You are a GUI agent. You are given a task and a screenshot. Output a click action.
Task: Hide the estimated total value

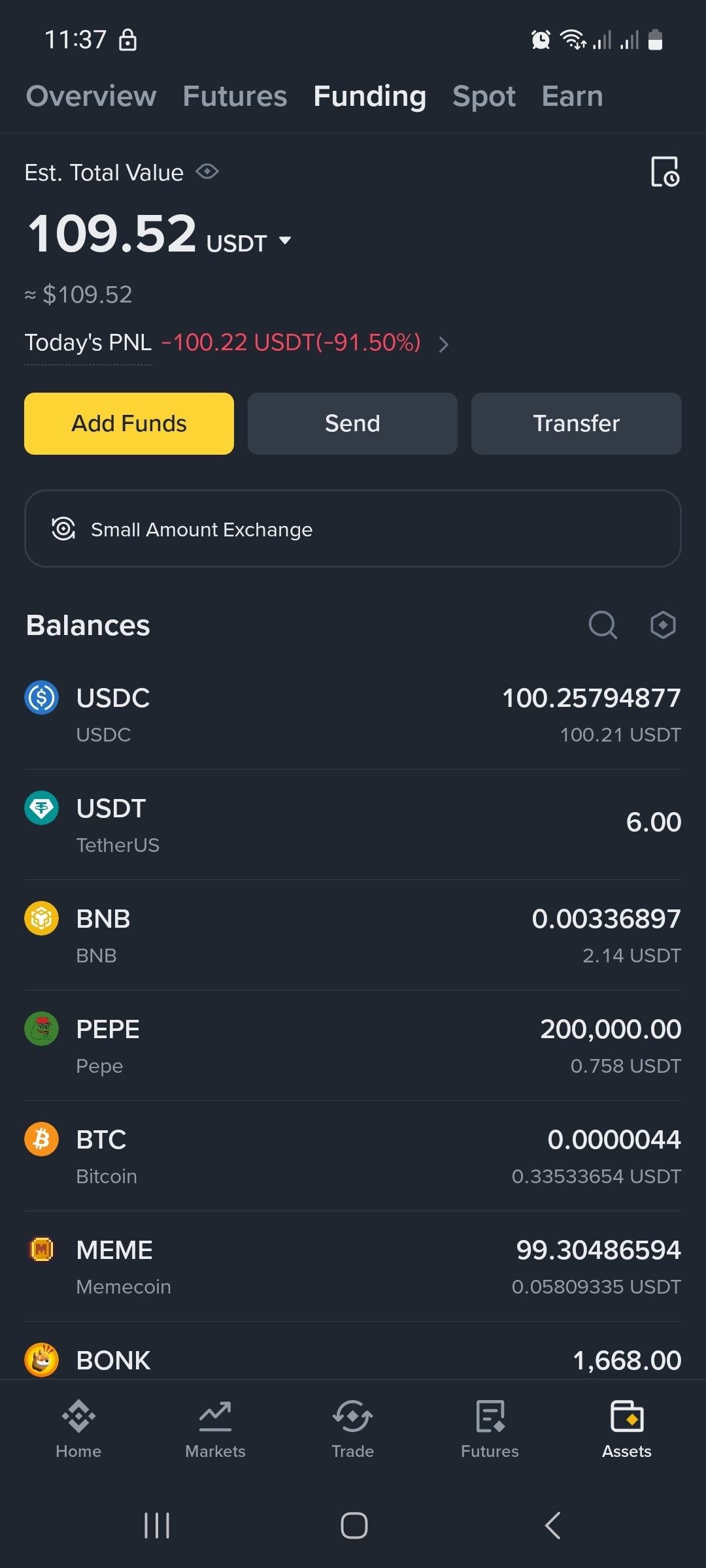[207, 172]
